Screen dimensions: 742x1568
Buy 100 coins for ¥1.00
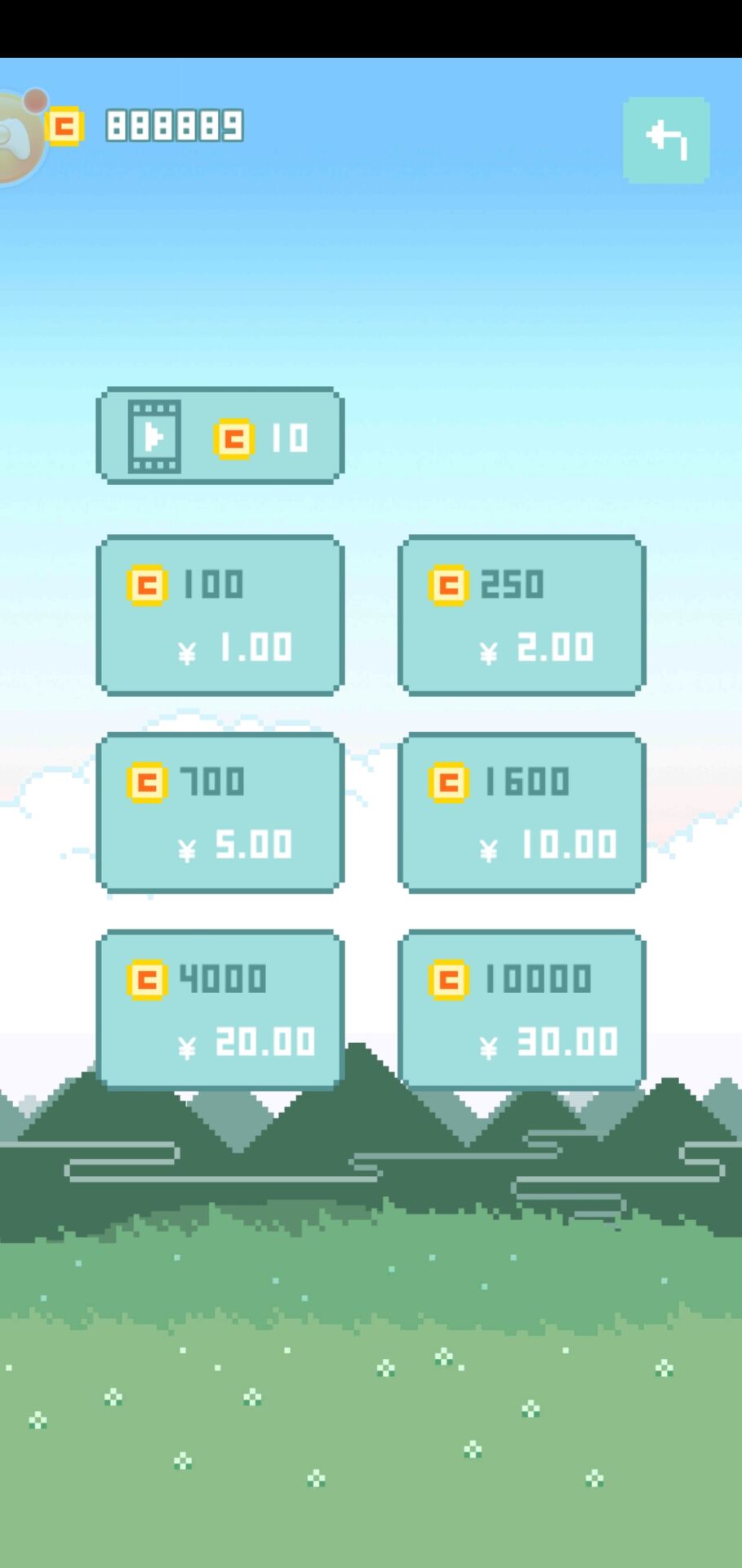220,616
